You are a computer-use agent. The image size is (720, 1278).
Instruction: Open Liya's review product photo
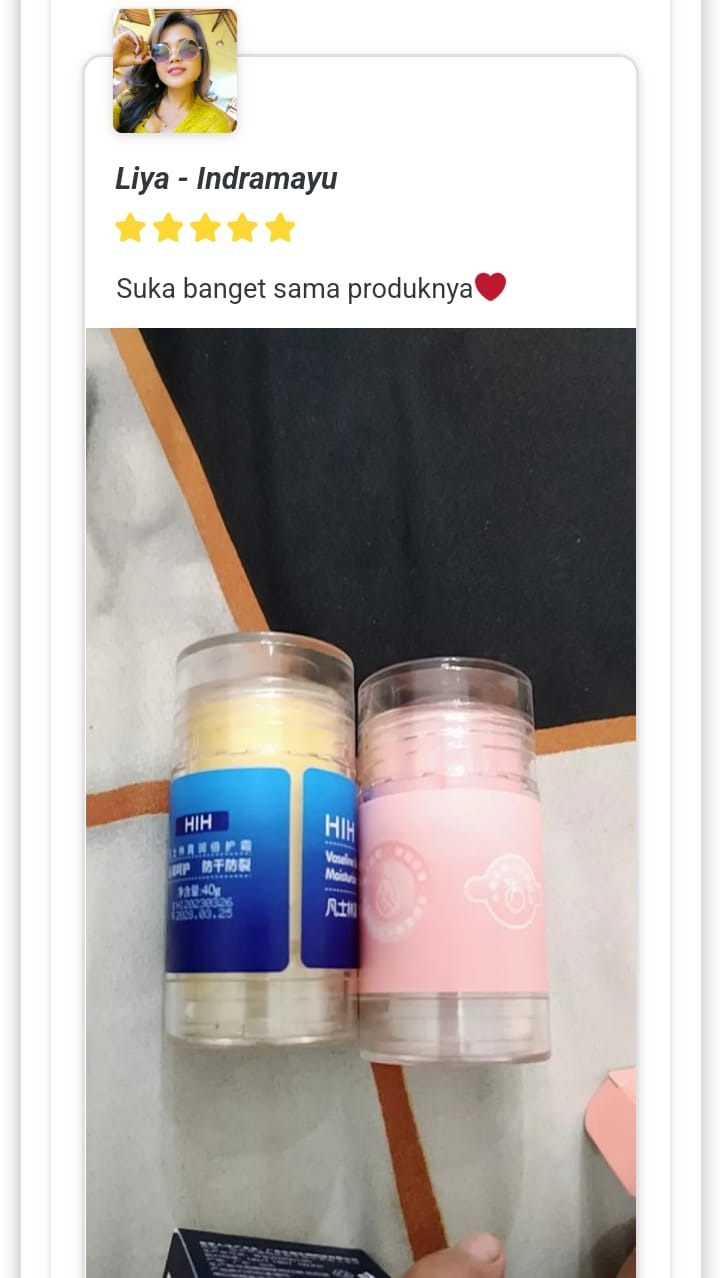[x=360, y=800]
